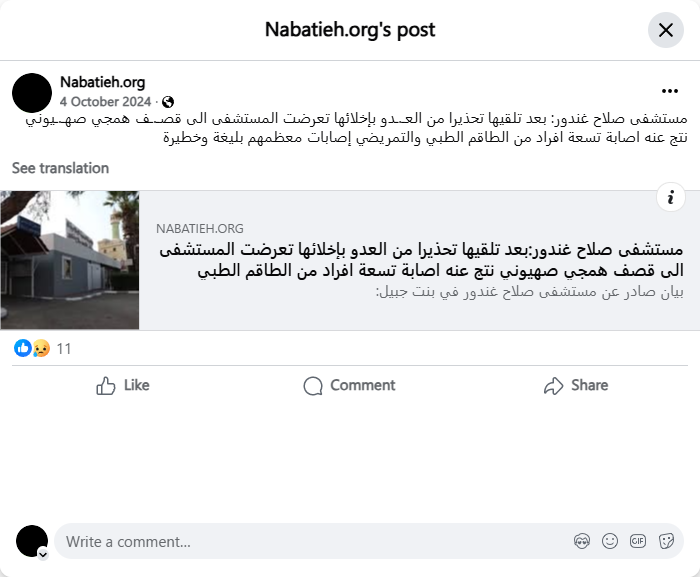Tap See translation under the post
The height and width of the screenshot is (577, 700).
60,168
